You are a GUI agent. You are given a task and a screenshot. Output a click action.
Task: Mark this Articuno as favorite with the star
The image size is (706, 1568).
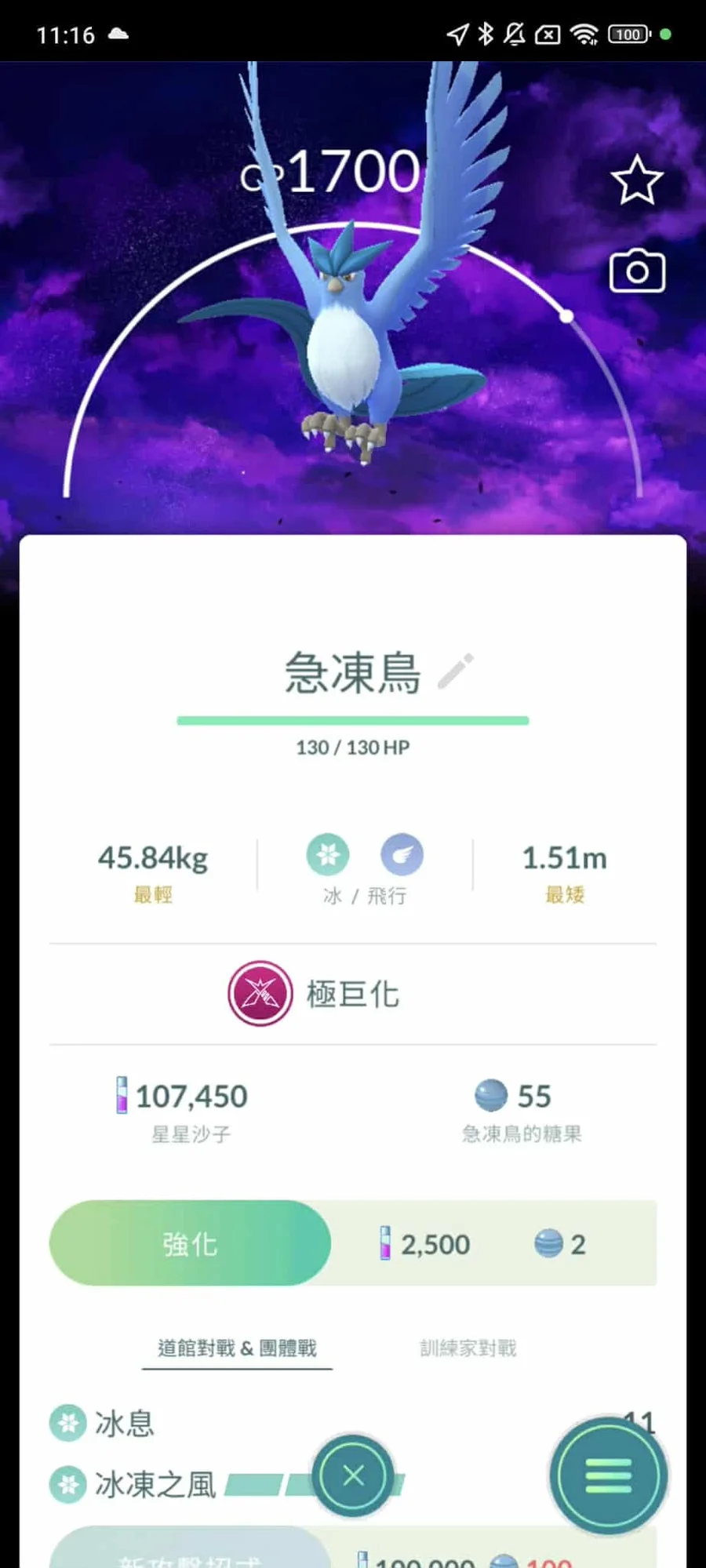(x=636, y=180)
